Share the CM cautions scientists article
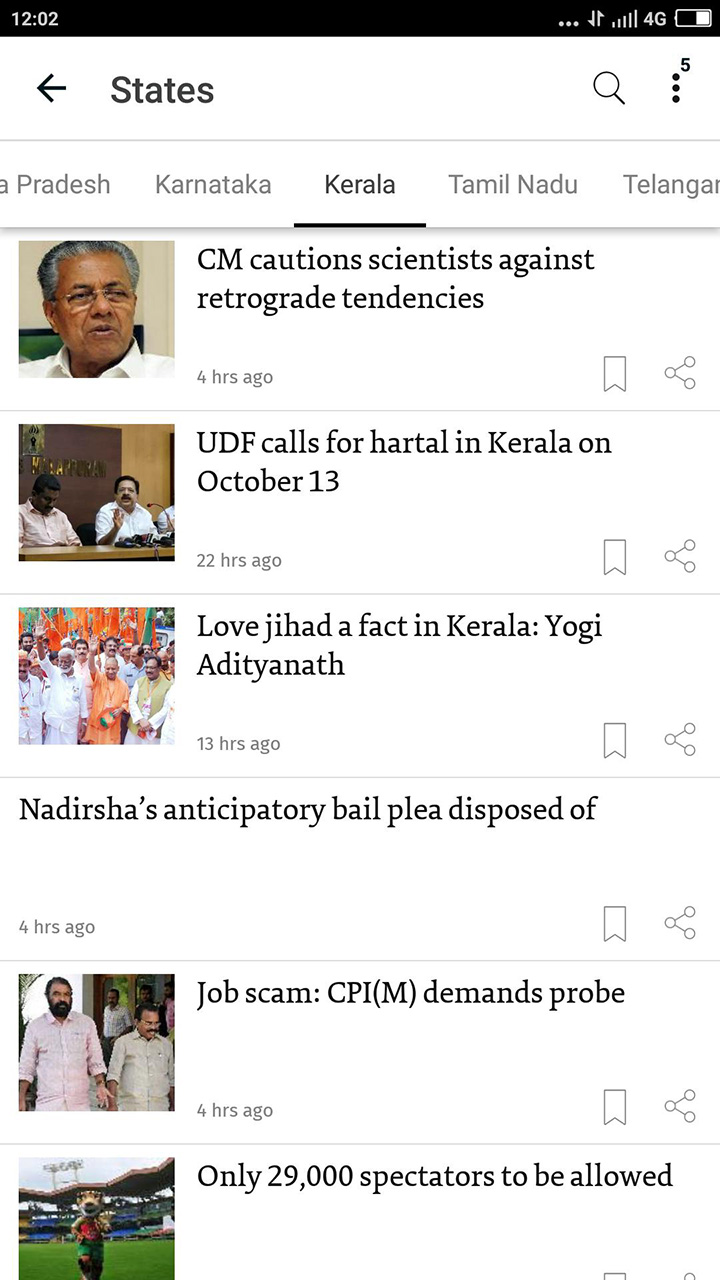720x1280 pixels. pyautogui.click(x=679, y=372)
